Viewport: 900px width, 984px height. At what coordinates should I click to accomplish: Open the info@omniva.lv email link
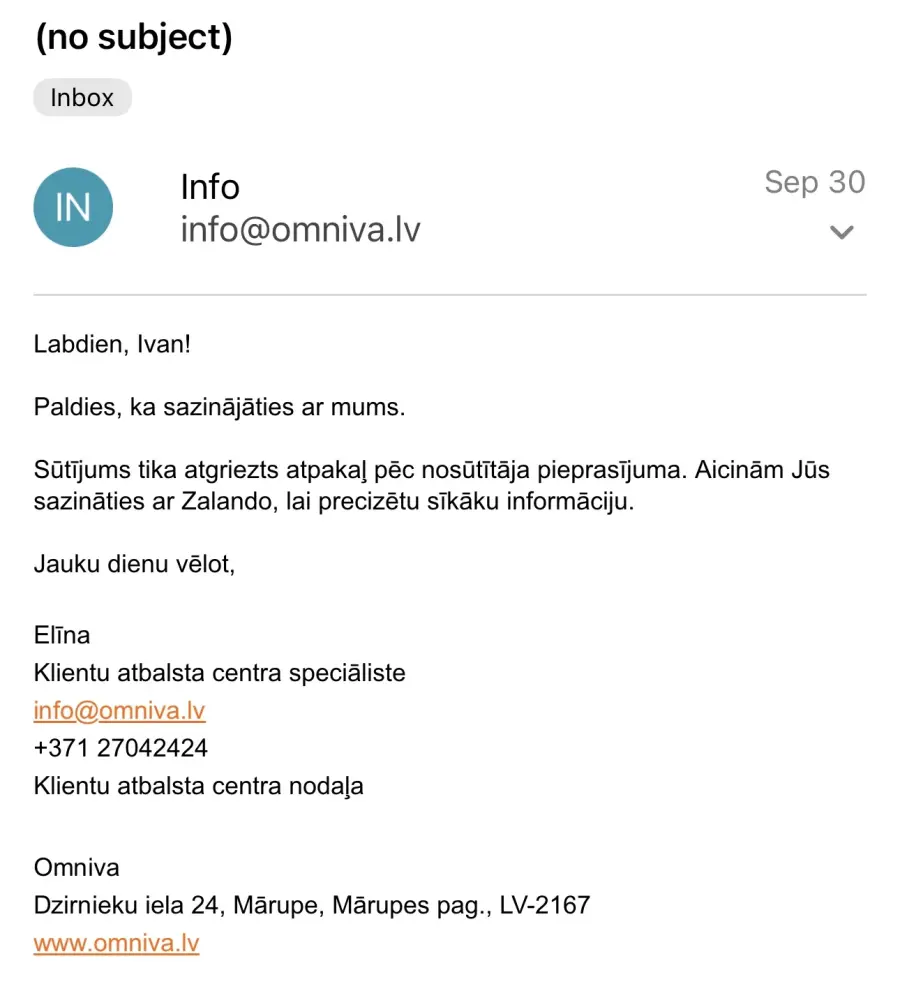[x=119, y=711]
